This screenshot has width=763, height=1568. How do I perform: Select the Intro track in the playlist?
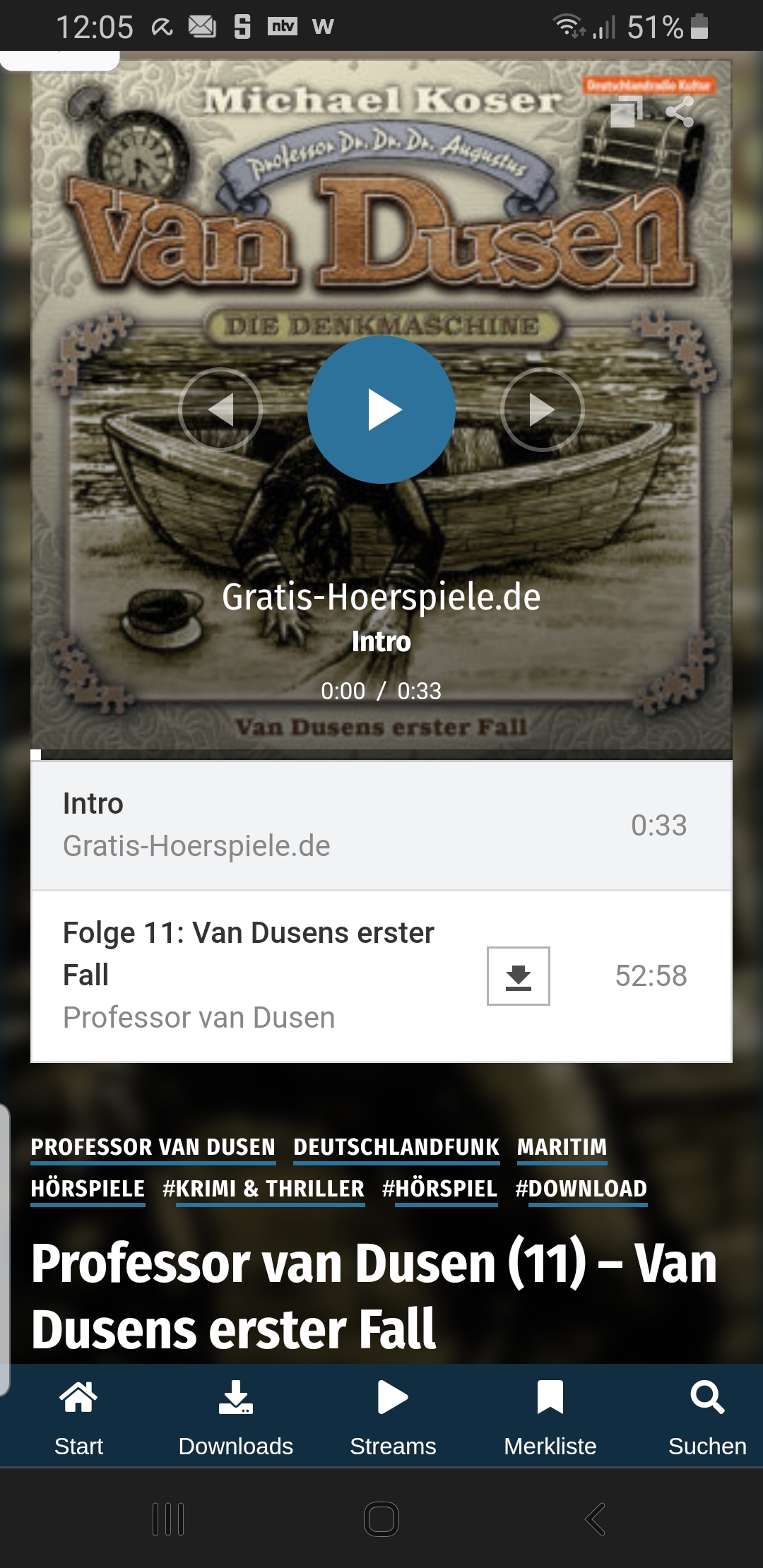[381, 825]
